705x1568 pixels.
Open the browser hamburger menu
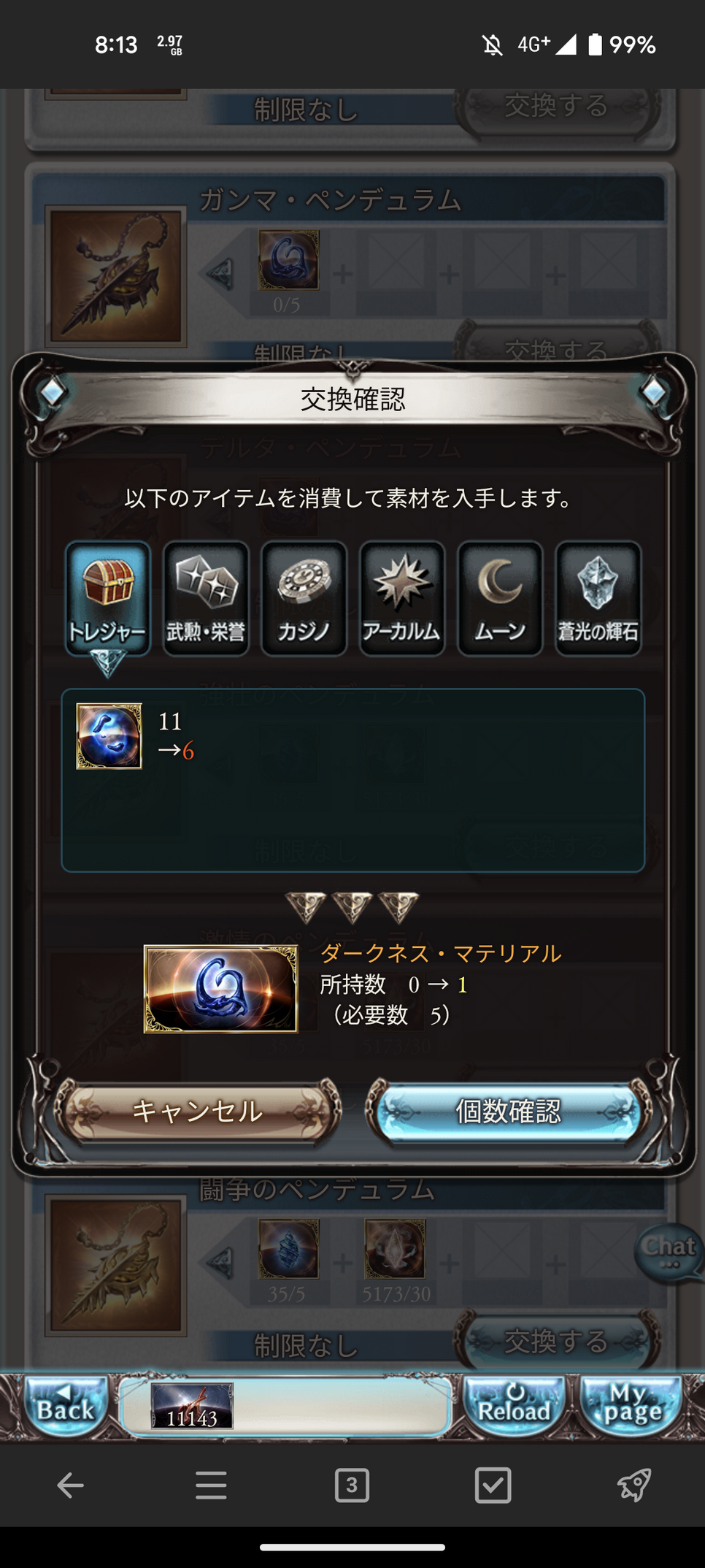tap(211, 1485)
